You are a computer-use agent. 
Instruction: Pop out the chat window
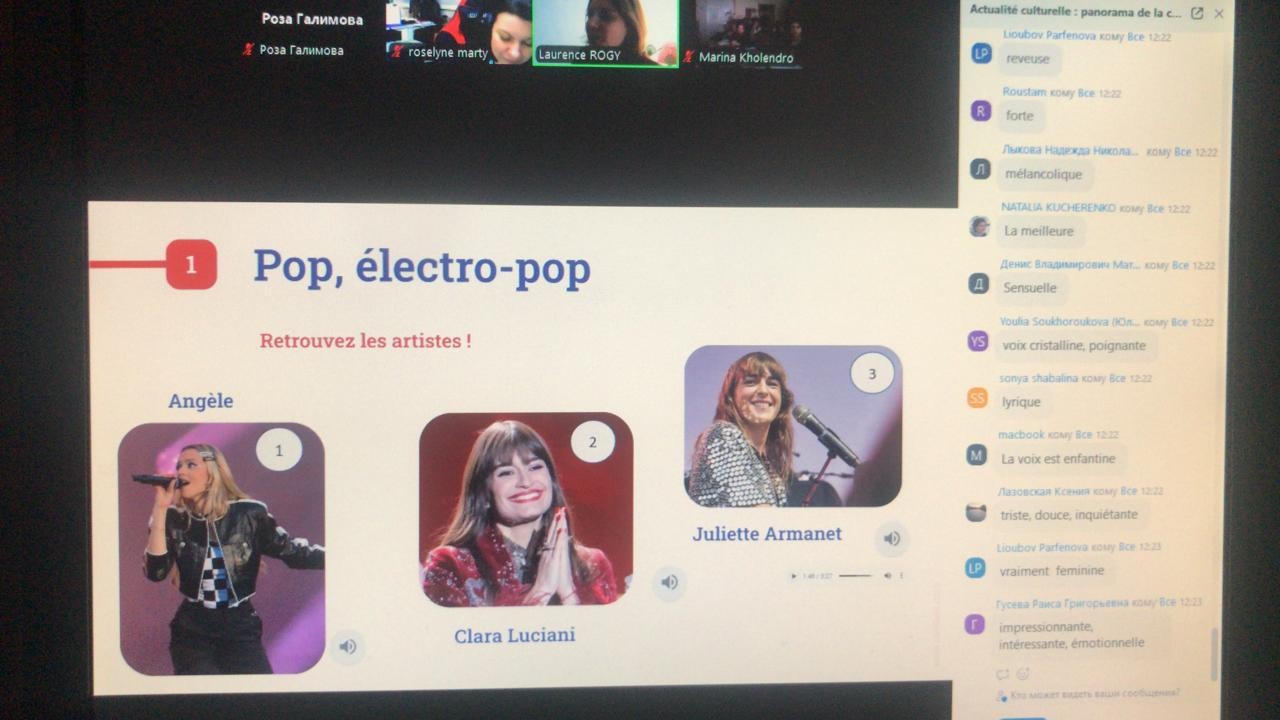1197,13
